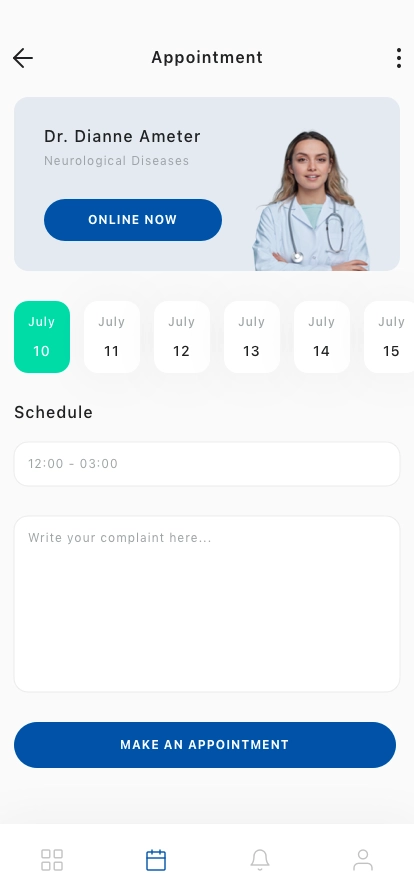This screenshot has width=414, height=896.
Task: Open the notifications bell tab
Action: click(260, 860)
